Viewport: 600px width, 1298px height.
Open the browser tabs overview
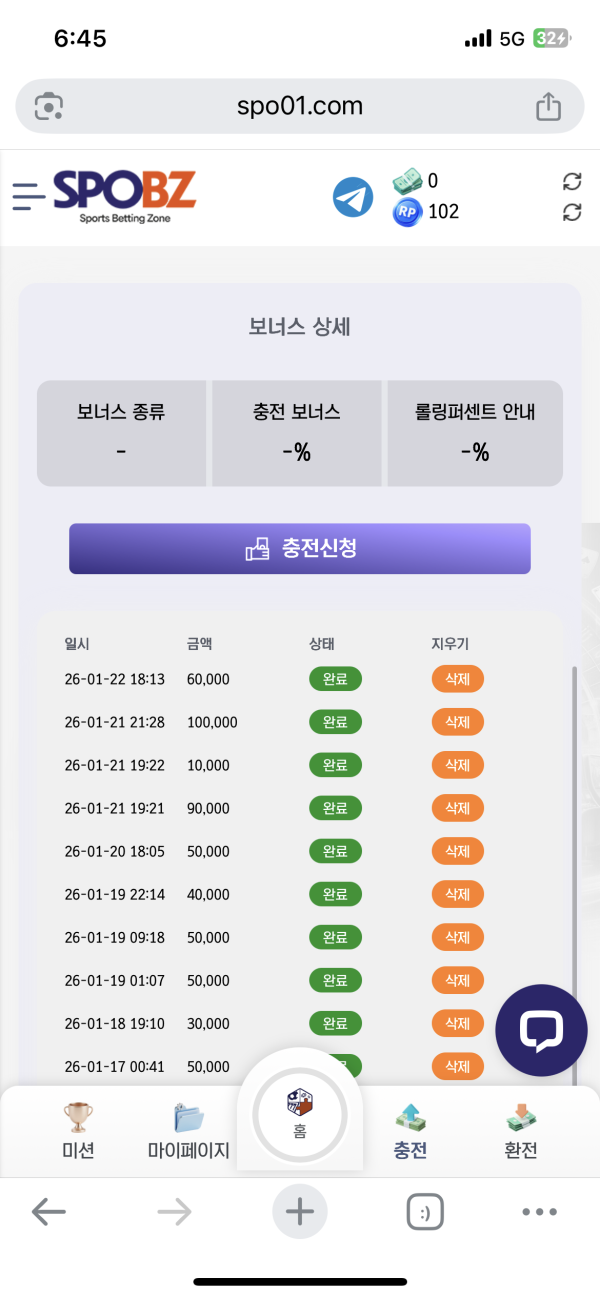tap(425, 1212)
